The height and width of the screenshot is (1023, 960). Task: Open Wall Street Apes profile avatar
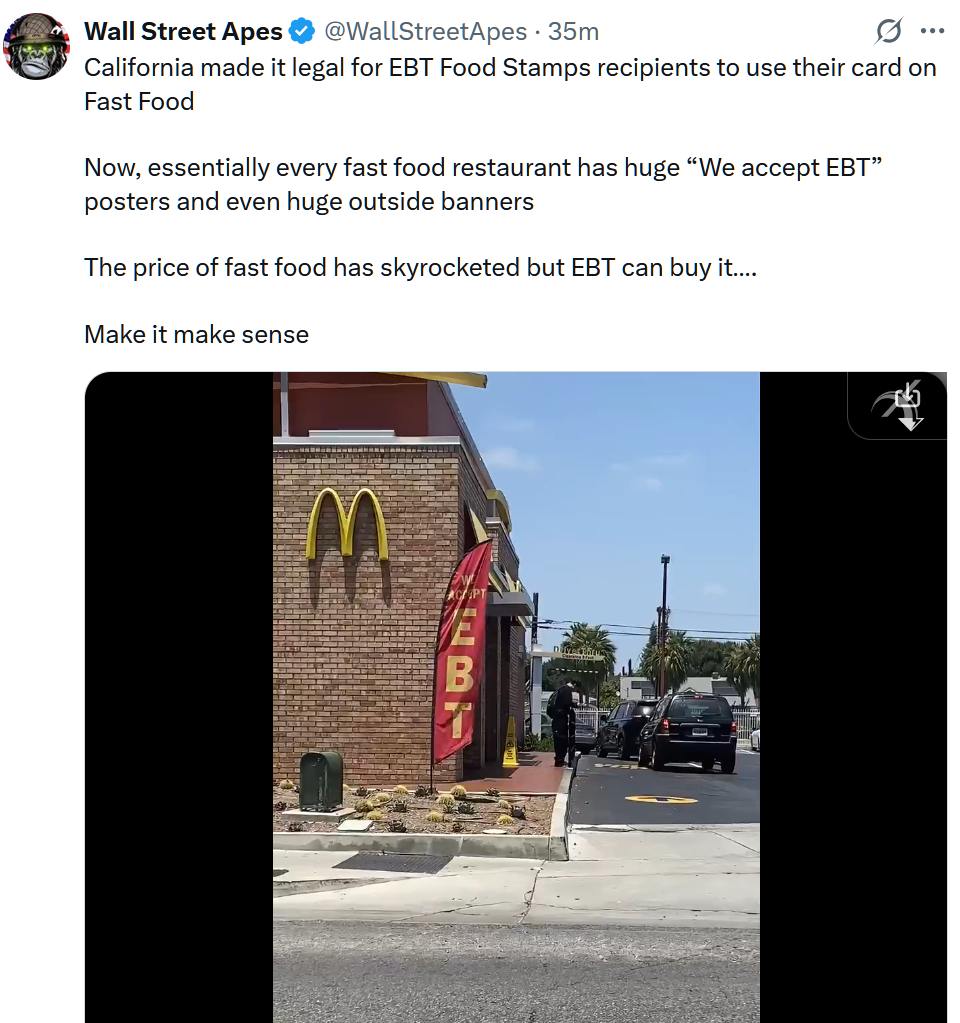37,46
